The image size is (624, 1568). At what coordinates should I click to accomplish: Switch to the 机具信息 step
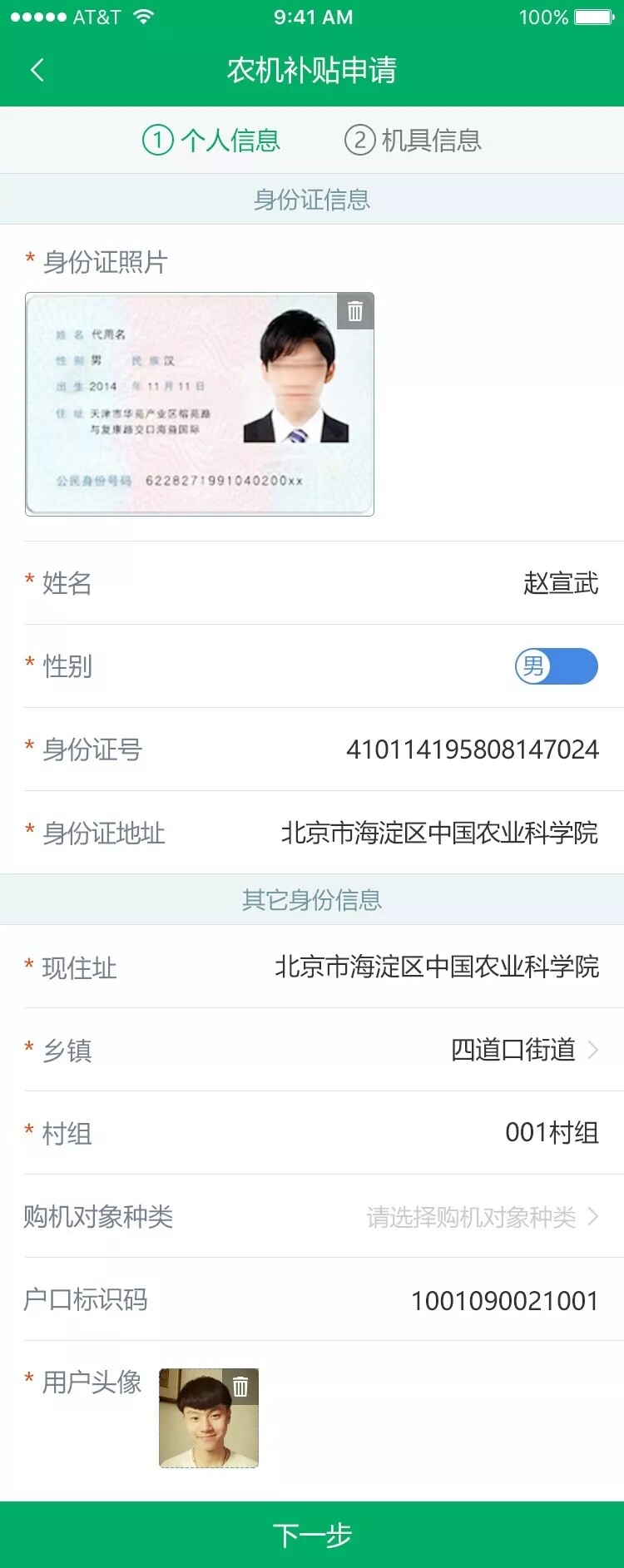tap(414, 140)
